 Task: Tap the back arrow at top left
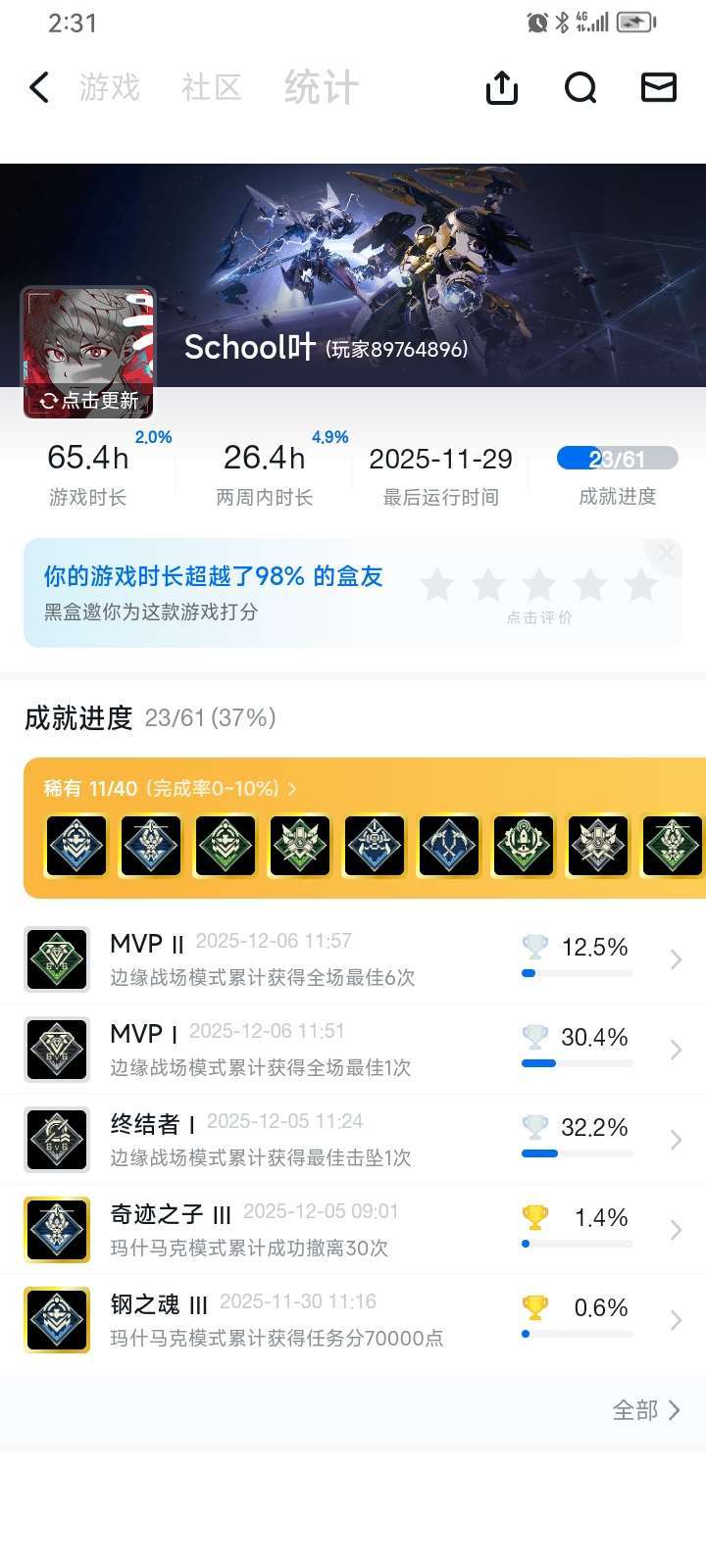[x=39, y=87]
